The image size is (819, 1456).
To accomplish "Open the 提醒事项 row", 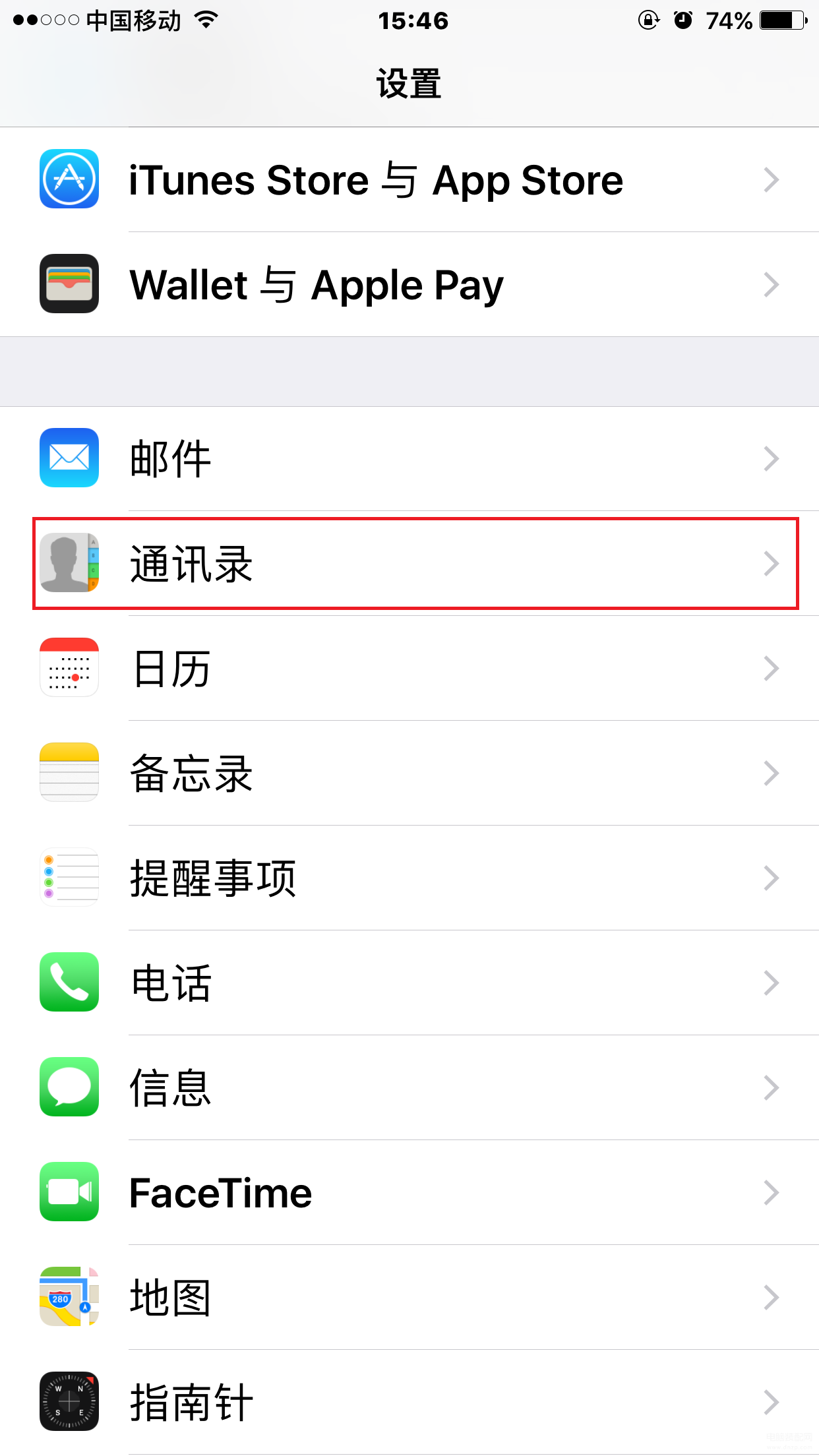I will (x=409, y=878).
